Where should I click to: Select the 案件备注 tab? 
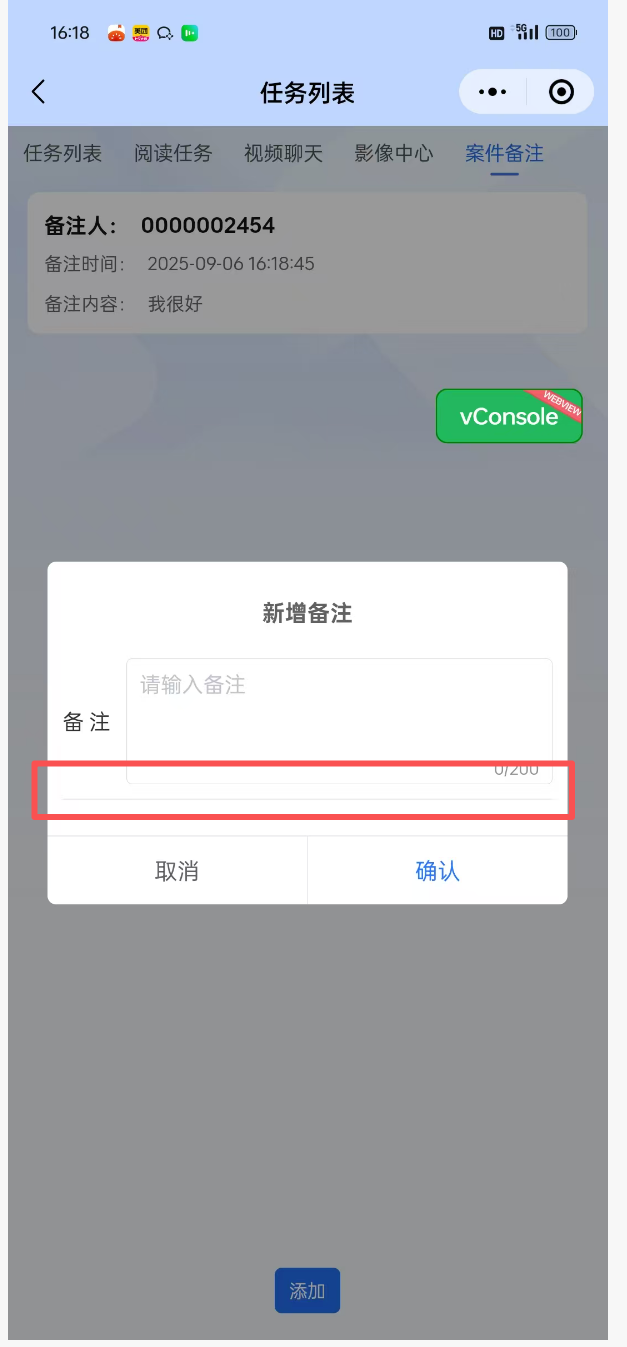pyautogui.click(x=504, y=153)
